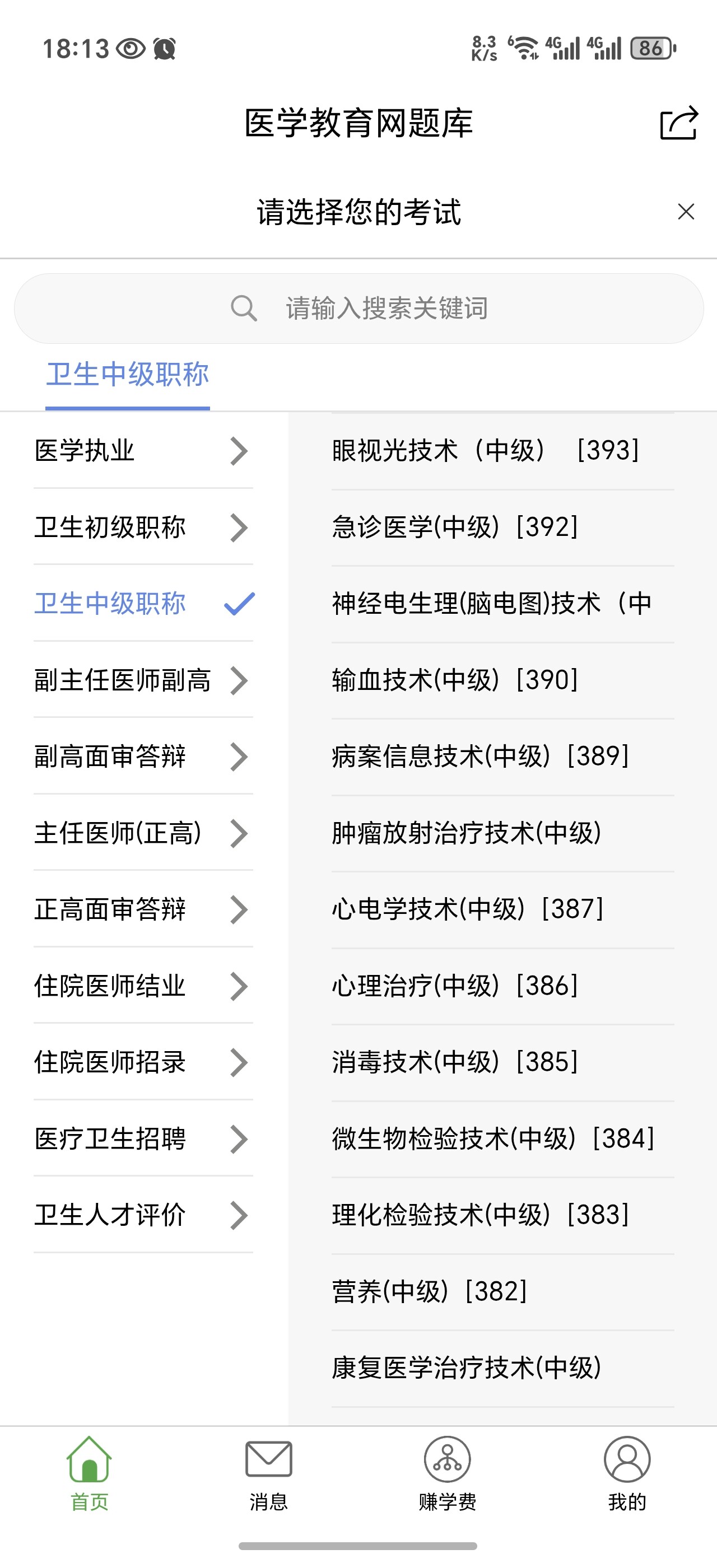Share via the top-right share icon

pyautogui.click(x=679, y=123)
